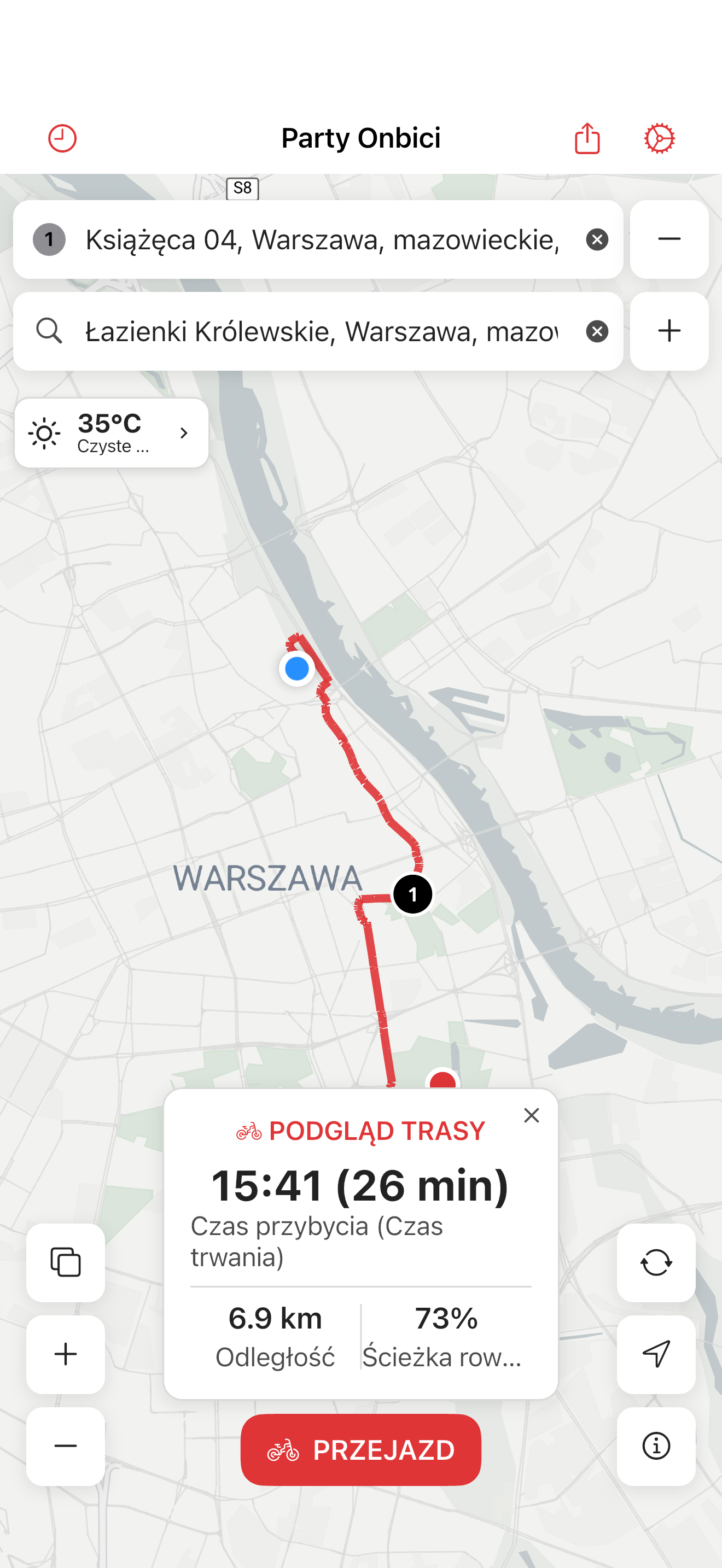
Task: Remove a waypoint with the minus field button
Action: pos(668,238)
